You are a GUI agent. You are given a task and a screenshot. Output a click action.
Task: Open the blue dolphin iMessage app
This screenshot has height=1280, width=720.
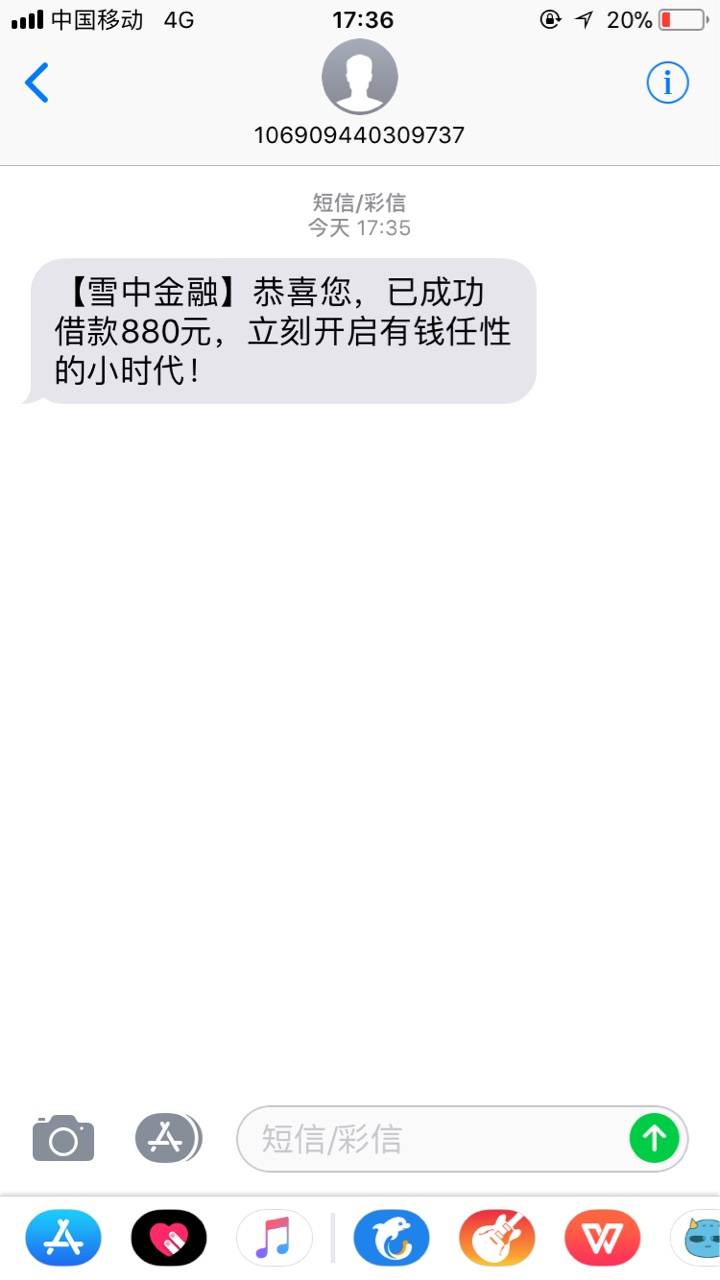[x=392, y=1238]
